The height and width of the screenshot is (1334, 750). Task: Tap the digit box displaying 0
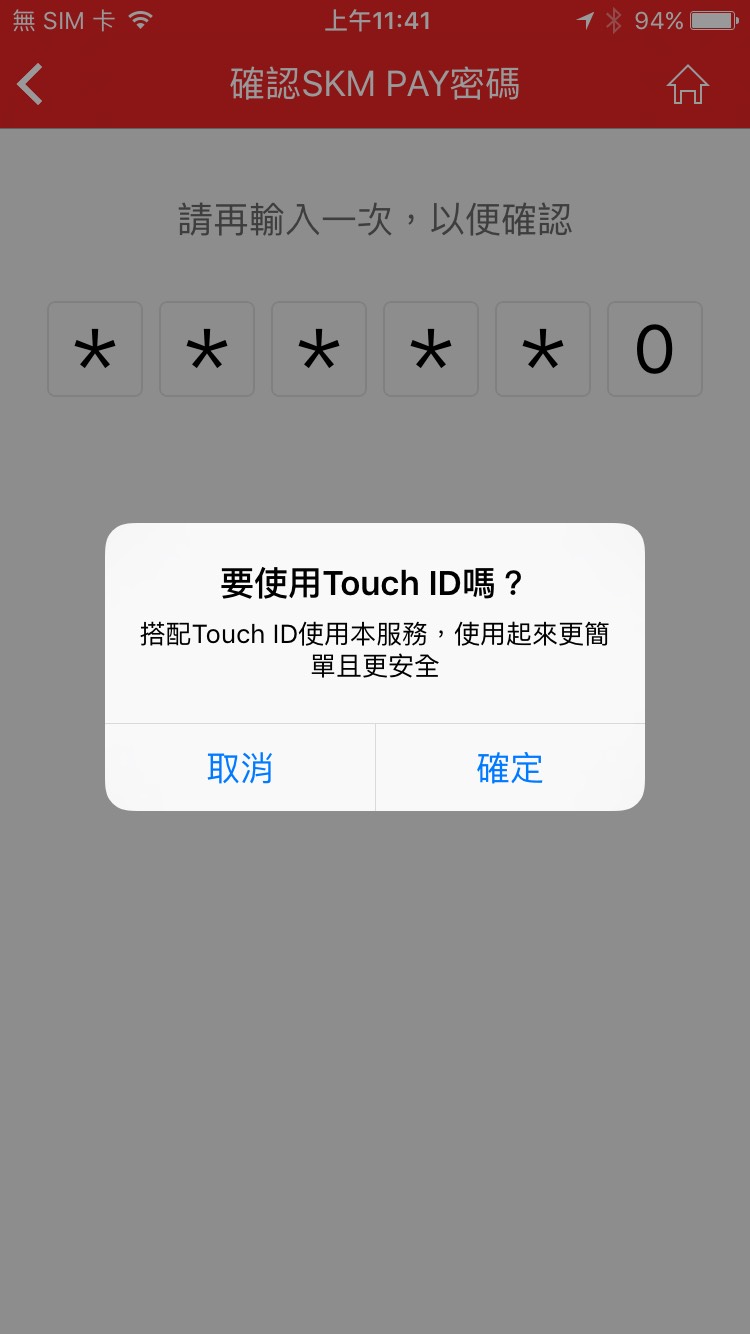(654, 348)
